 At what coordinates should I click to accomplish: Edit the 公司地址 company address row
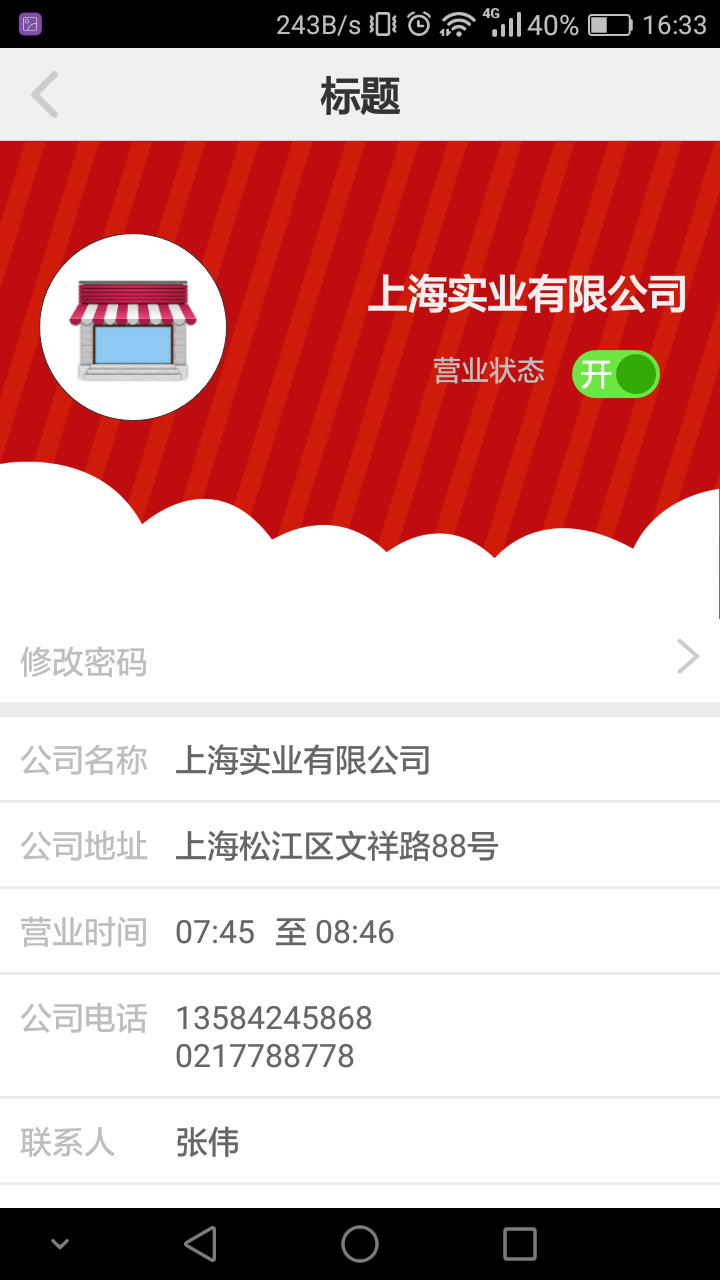pyautogui.click(x=360, y=846)
